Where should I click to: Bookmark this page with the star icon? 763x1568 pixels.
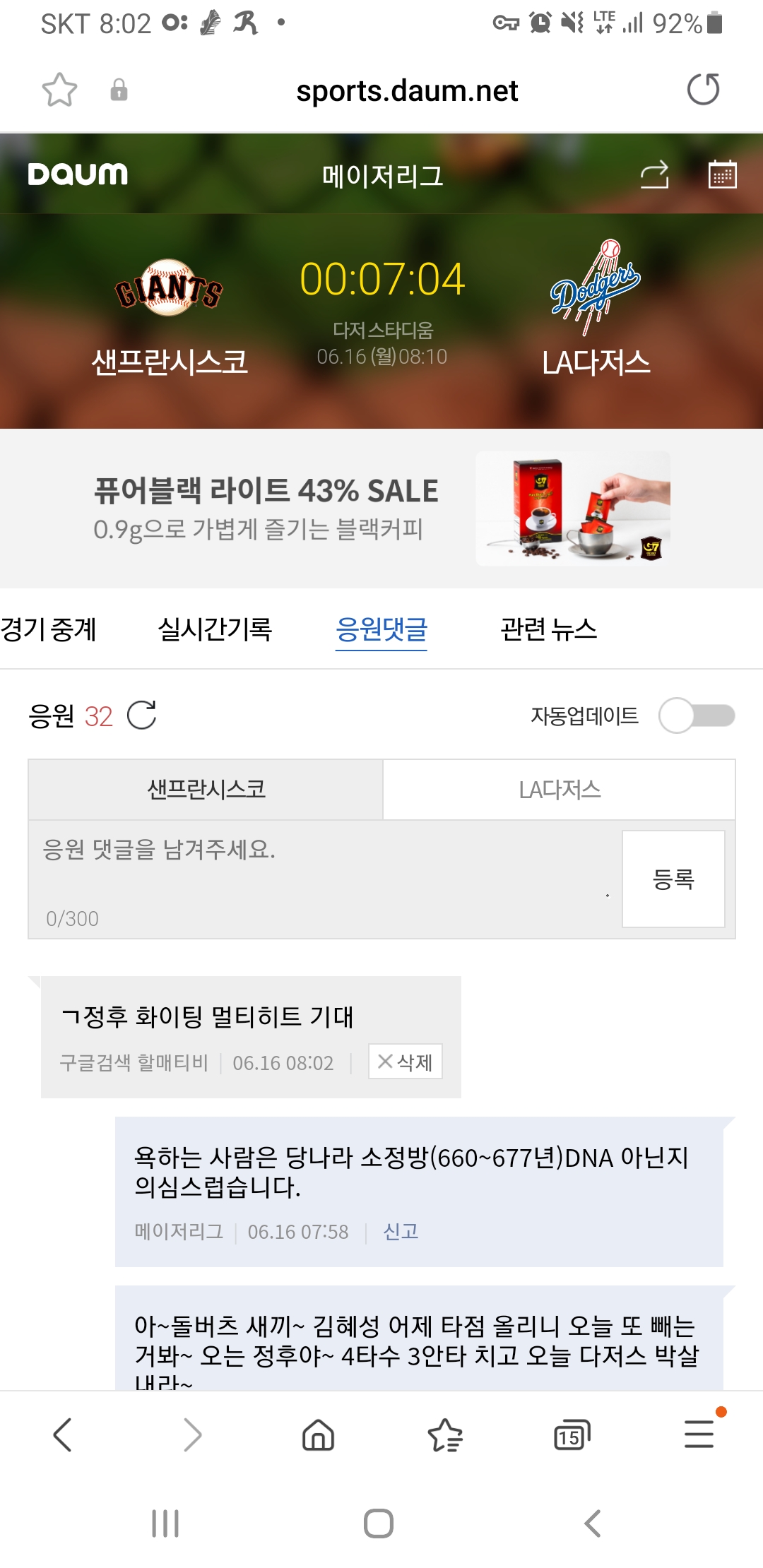coord(59,90)
